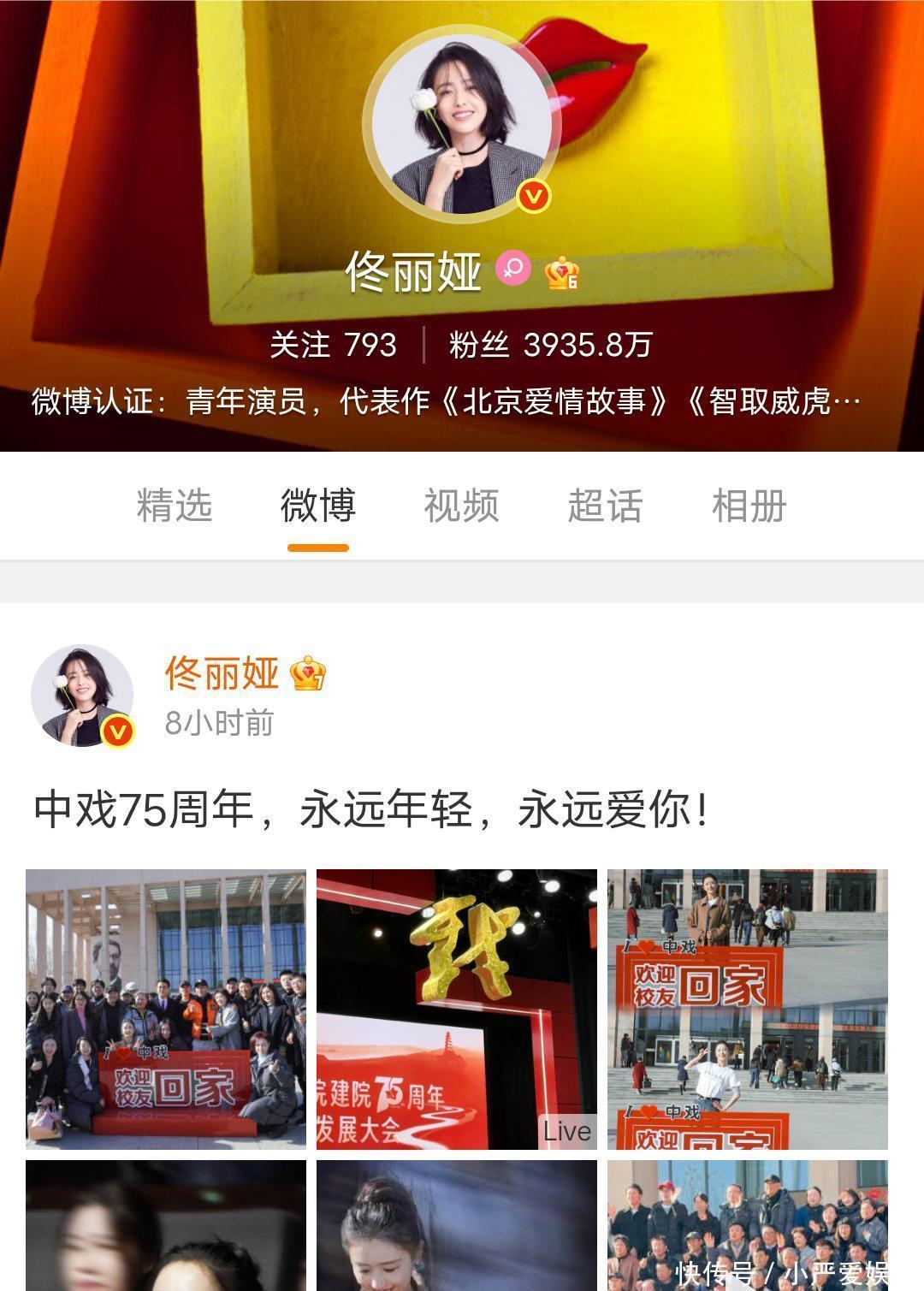Open the 中戏75周年 post text
The height and width of the screenshot is (1291, 924).
click(x=371, y=808)
